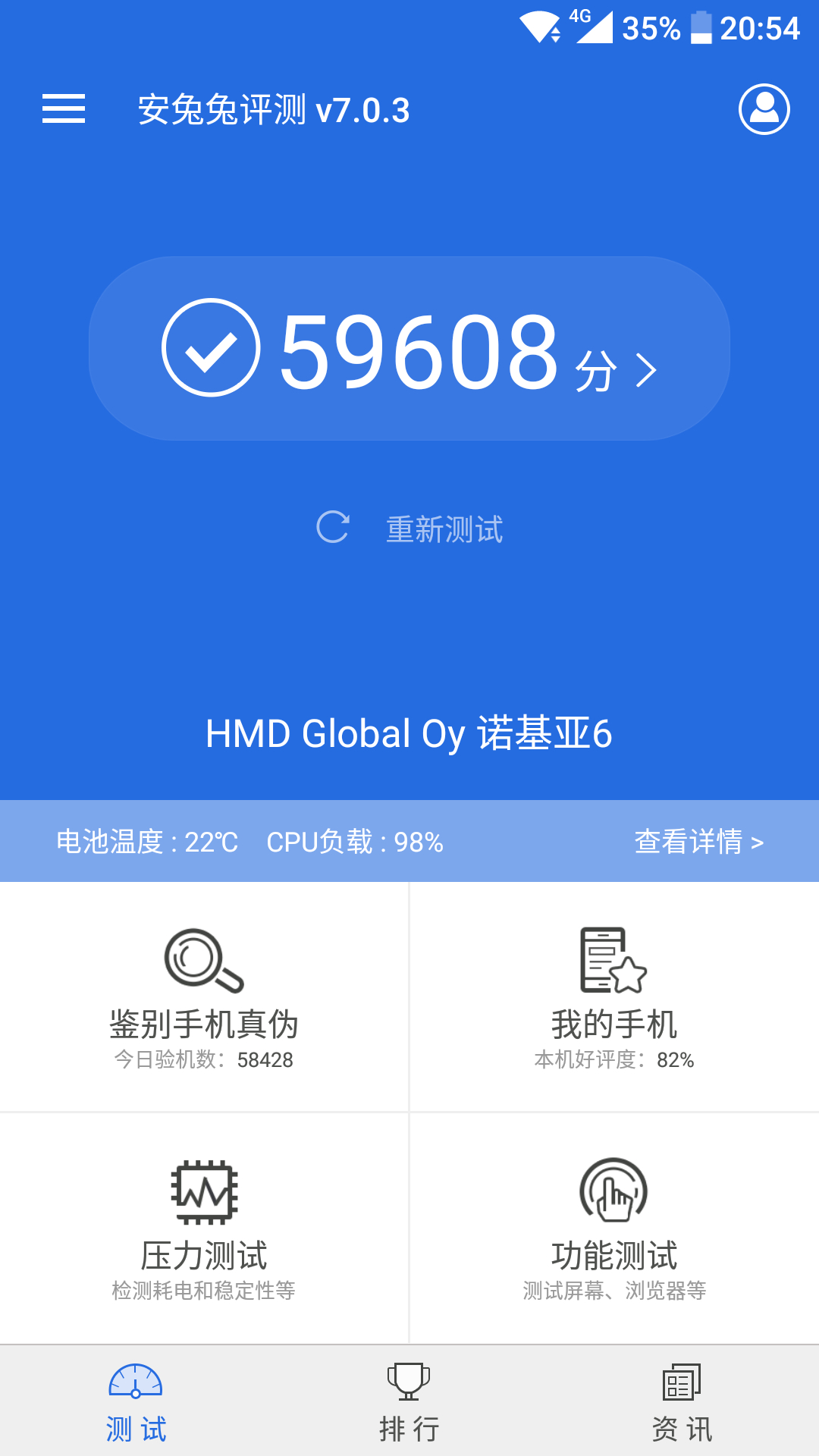The height and width of the screenshot is (1456, 819).
Task: Open the hamburger drawer menu
Action: click(x=64, y=109)
